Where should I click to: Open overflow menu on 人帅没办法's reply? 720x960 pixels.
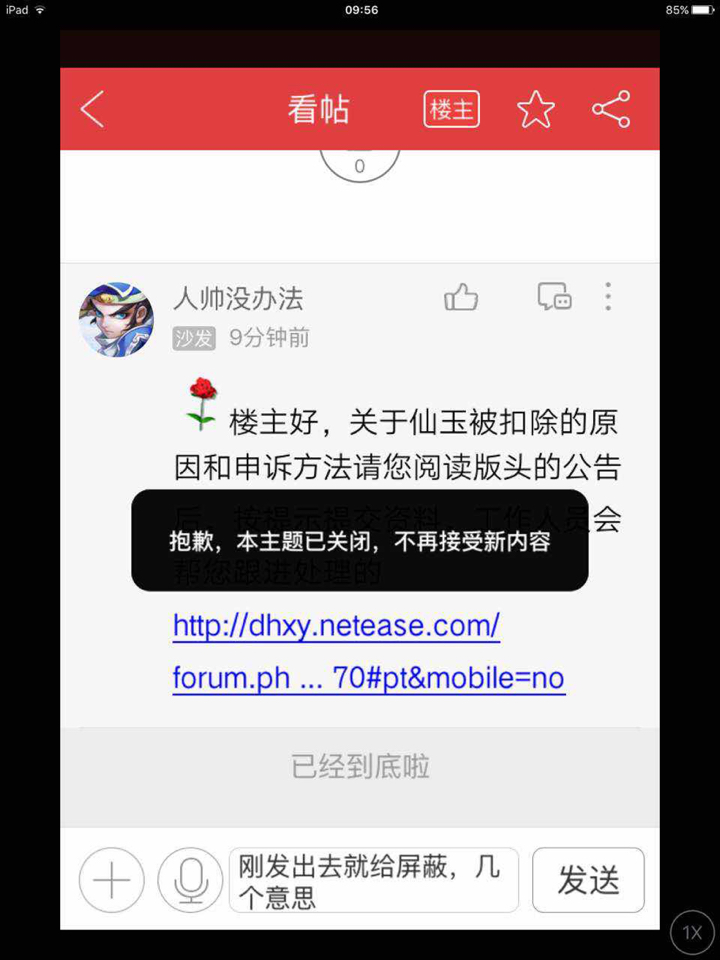tap(608, 297)
